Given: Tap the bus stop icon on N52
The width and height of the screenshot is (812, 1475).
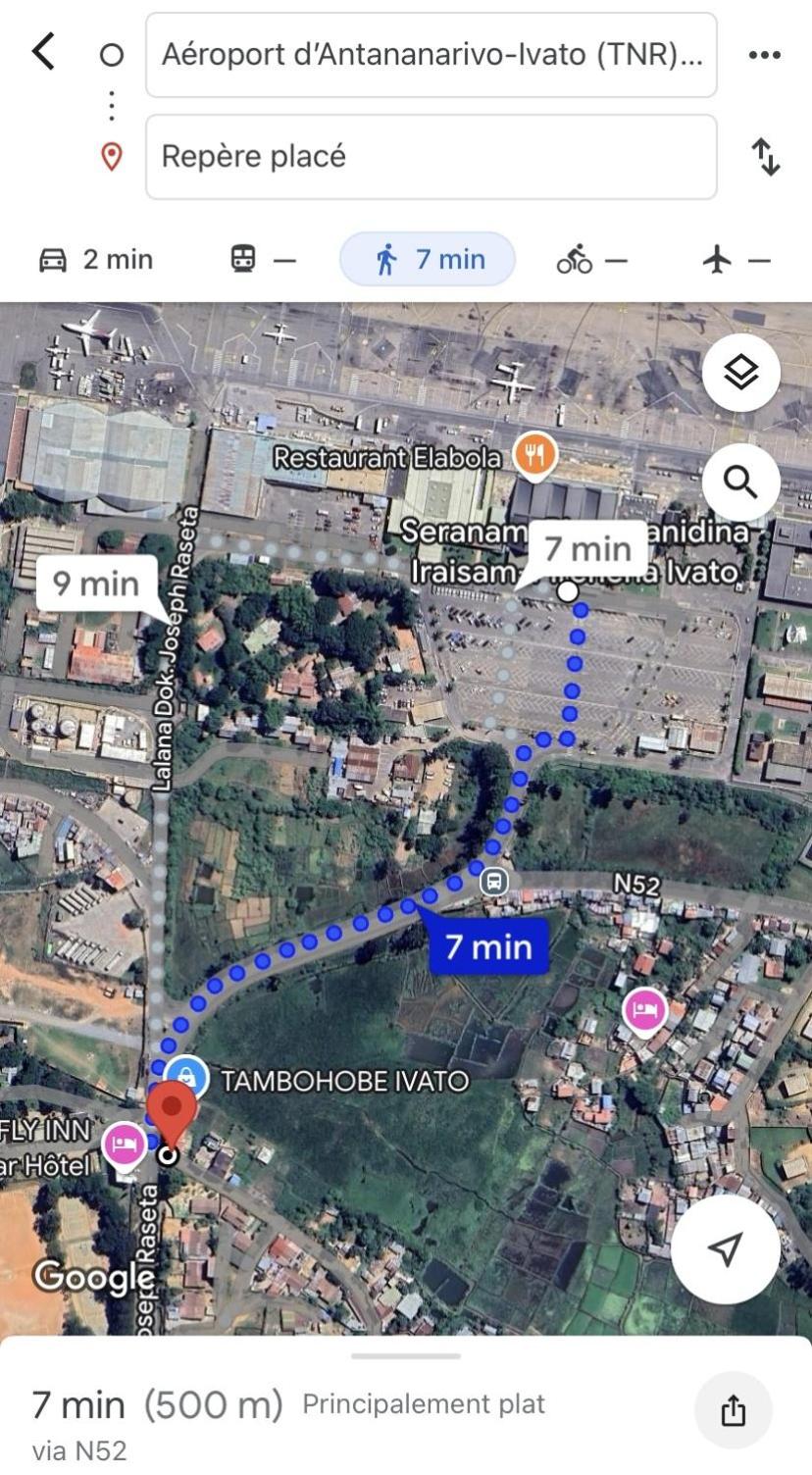Looking at the screenshot, I should (x=494, y=881).
